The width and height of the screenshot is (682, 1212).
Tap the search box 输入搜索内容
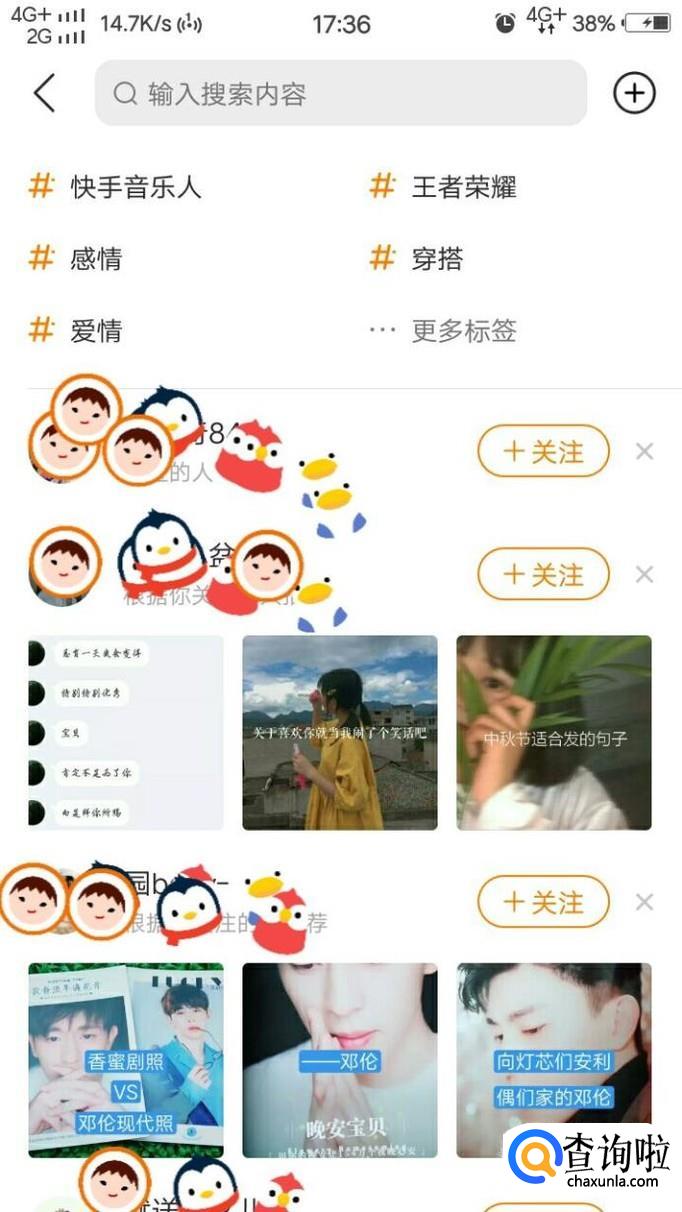pyautogui.click(x=340, y=94)
